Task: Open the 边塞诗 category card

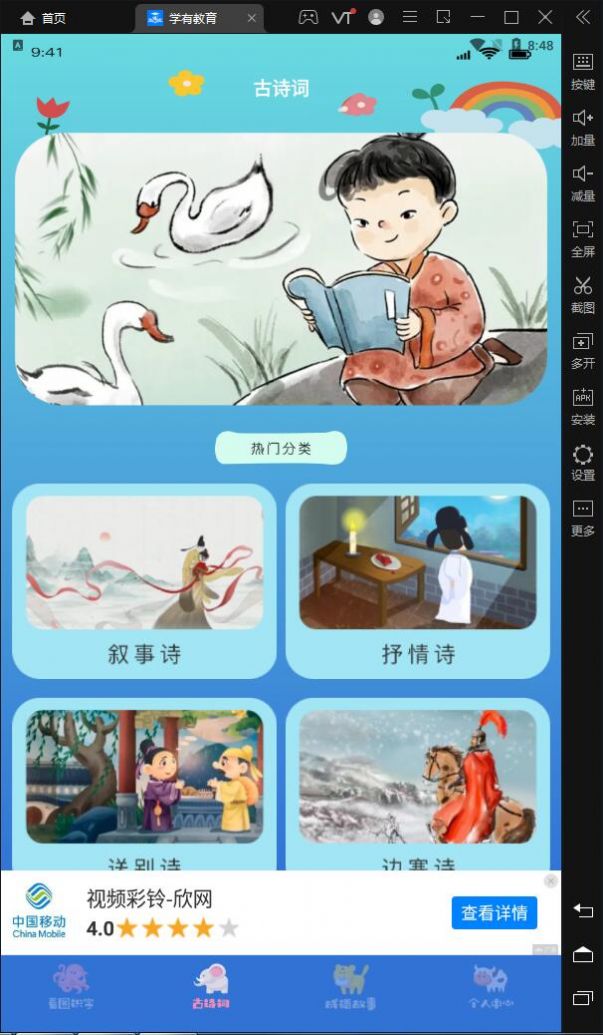Action: 418,785
